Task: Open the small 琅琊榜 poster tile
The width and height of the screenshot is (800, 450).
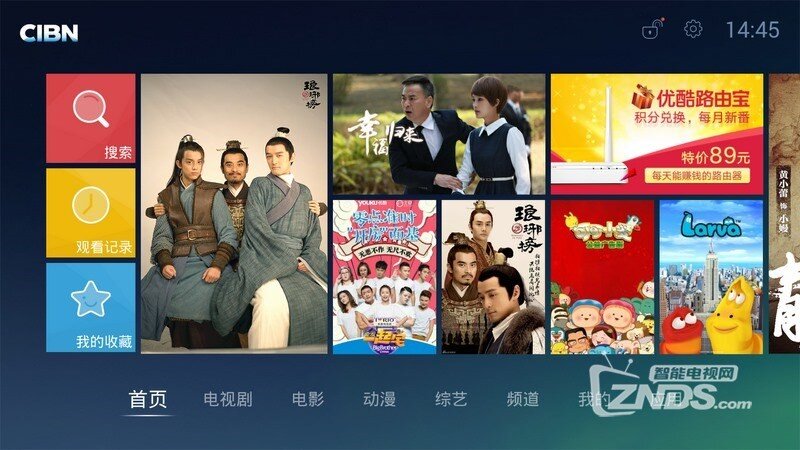Action: point(493,277)
